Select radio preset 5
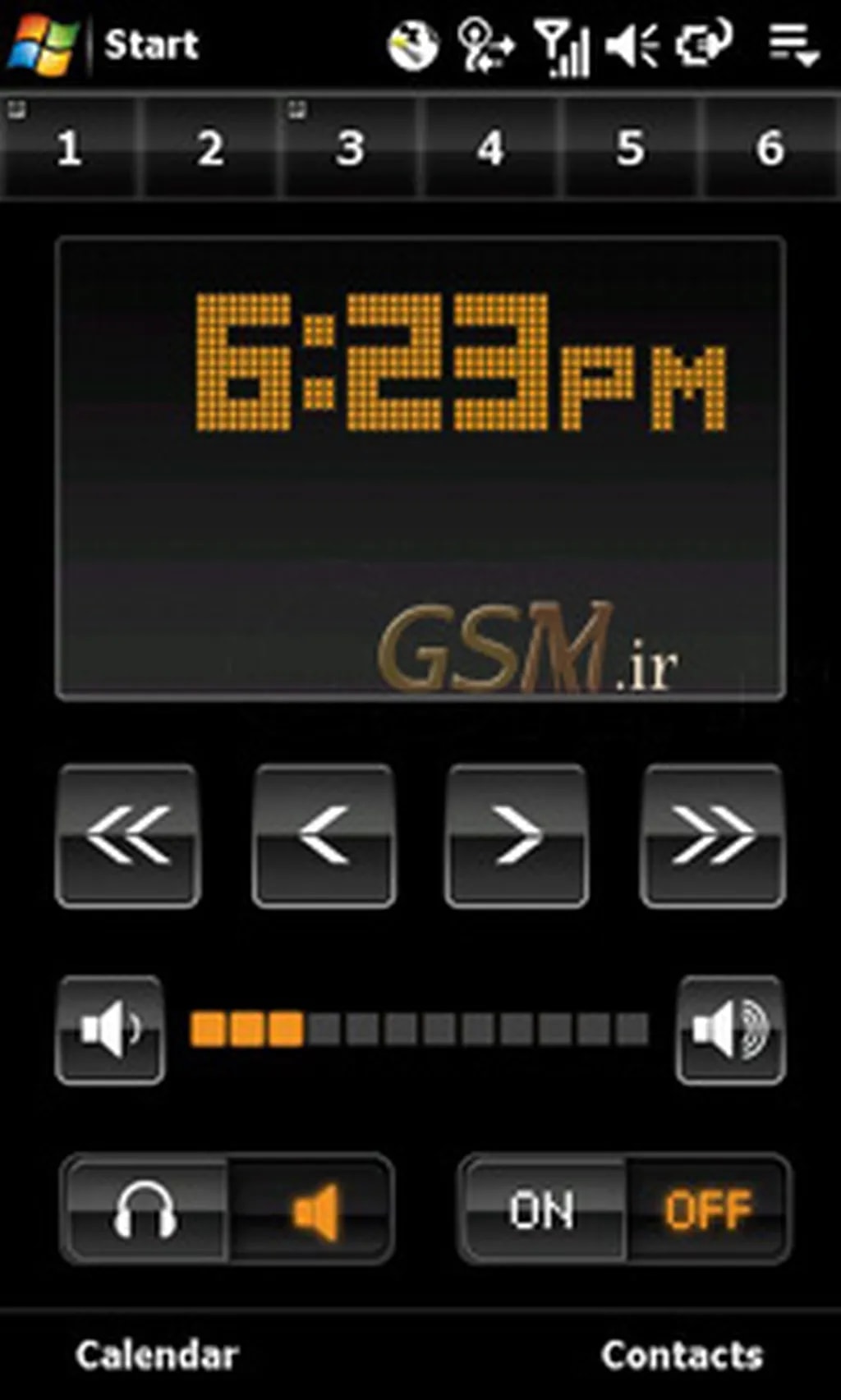Screen dimensions: 841x1400 (x=631, y=149)
